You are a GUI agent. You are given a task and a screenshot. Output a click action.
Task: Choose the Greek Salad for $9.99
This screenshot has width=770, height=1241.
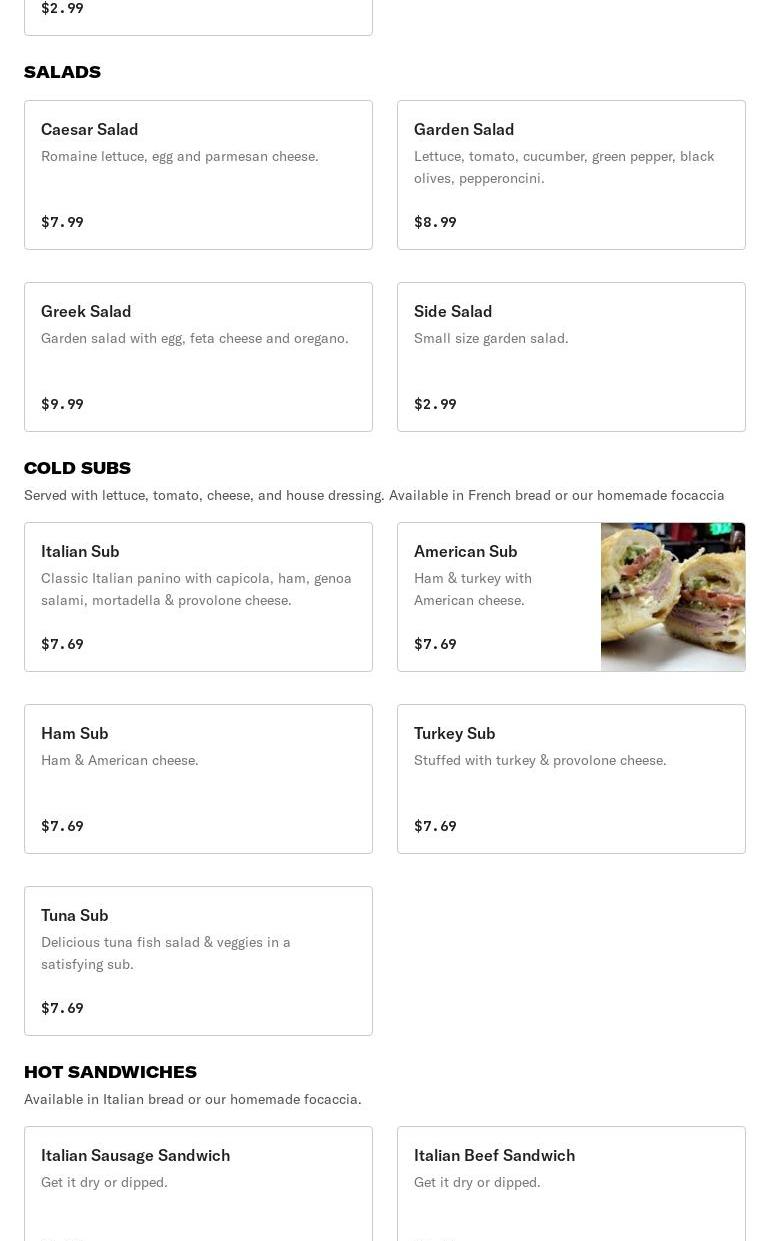[x=198, y=357]
